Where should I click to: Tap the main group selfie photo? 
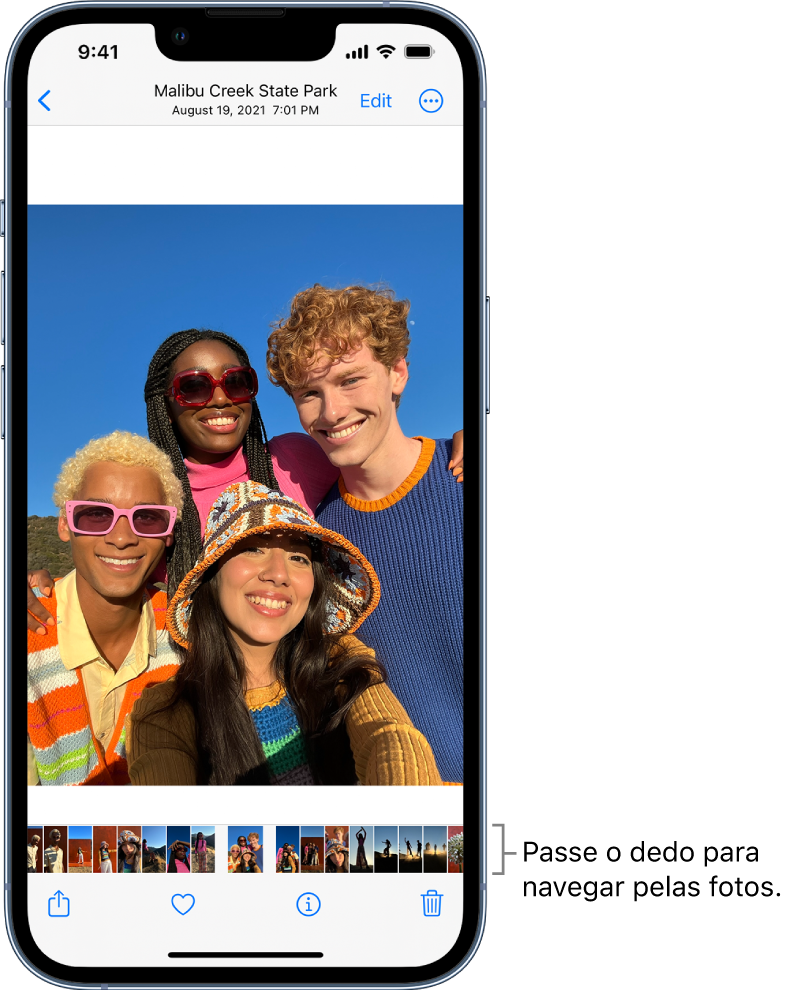click(x=245, y=495)
